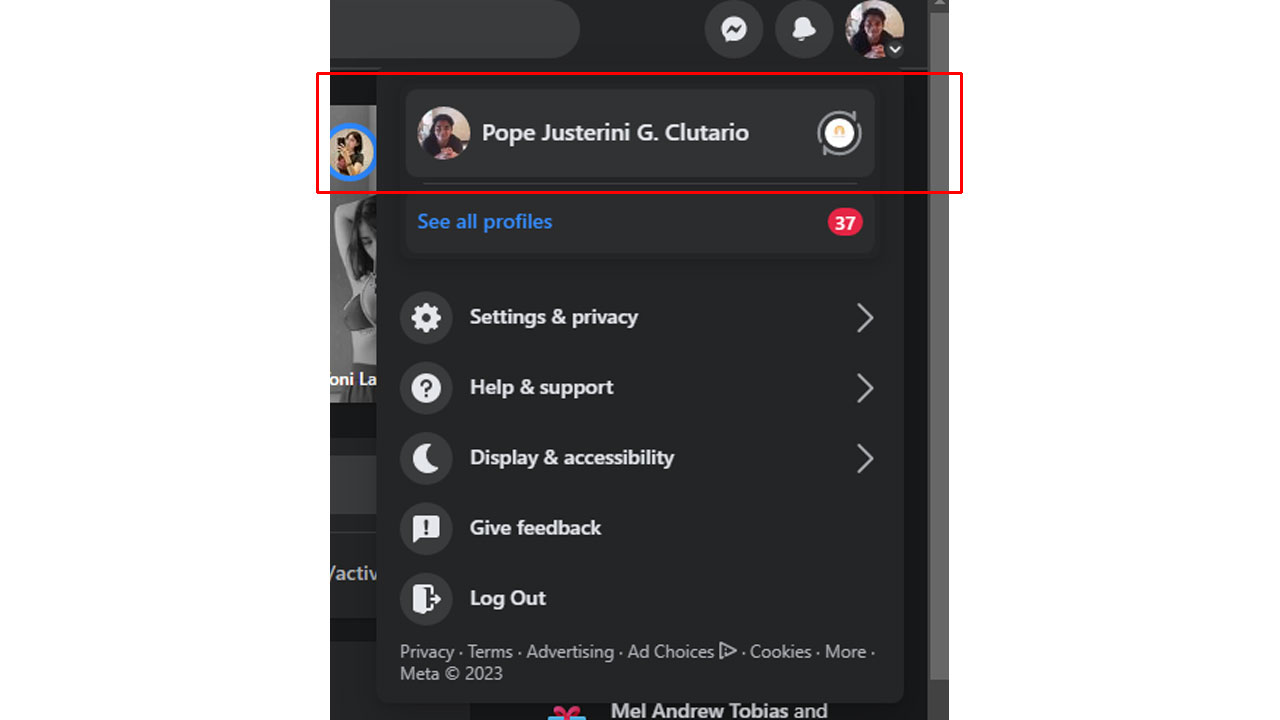Image resolution: width=1280 pixels, height=720 pixels.
Task: Open Settings & privacy
Action: coord(553,317)
